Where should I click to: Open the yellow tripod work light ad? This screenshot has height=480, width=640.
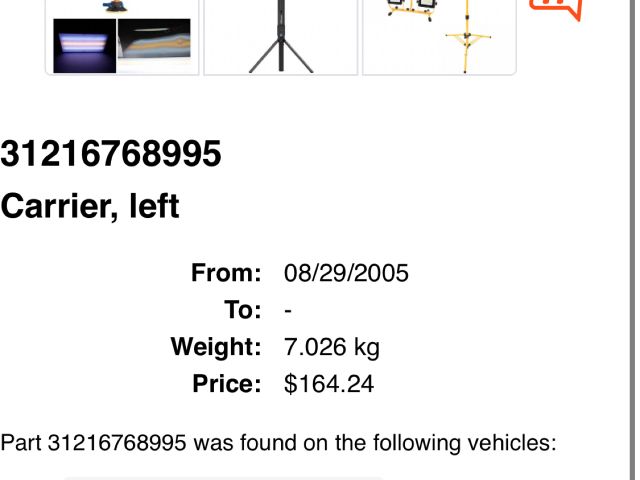pyautogui.click(x=439, y=36)
